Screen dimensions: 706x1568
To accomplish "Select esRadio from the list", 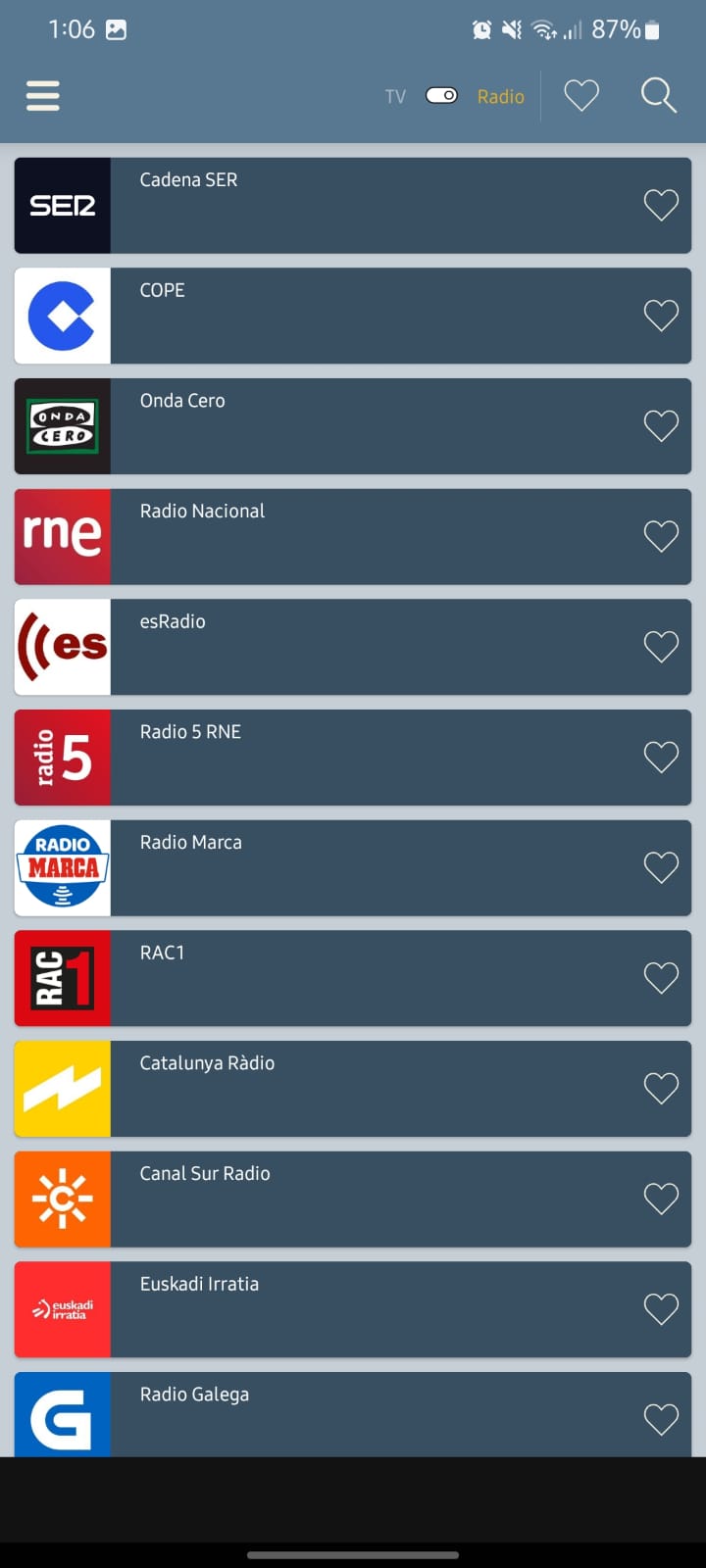I will click(x=353, y=647).
